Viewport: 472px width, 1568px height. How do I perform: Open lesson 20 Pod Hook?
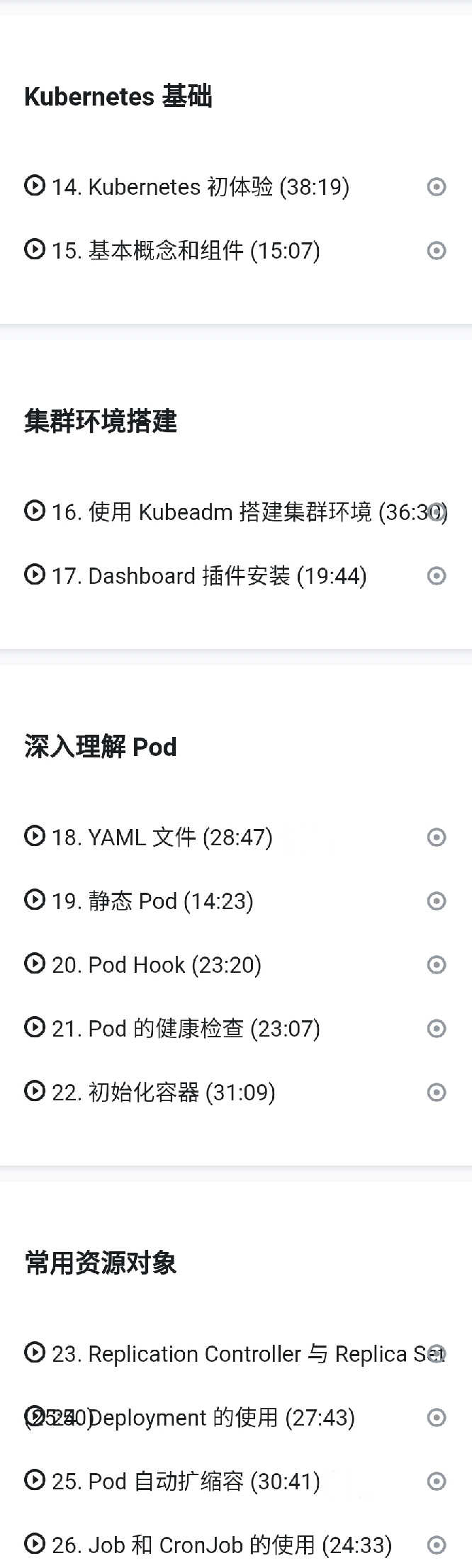(x=157, y=965)
